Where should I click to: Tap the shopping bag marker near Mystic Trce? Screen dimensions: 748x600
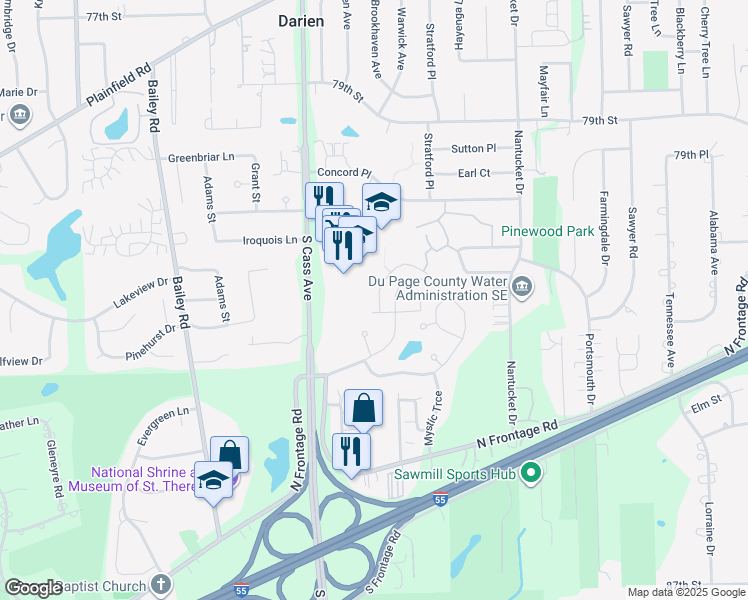(363, 408)
